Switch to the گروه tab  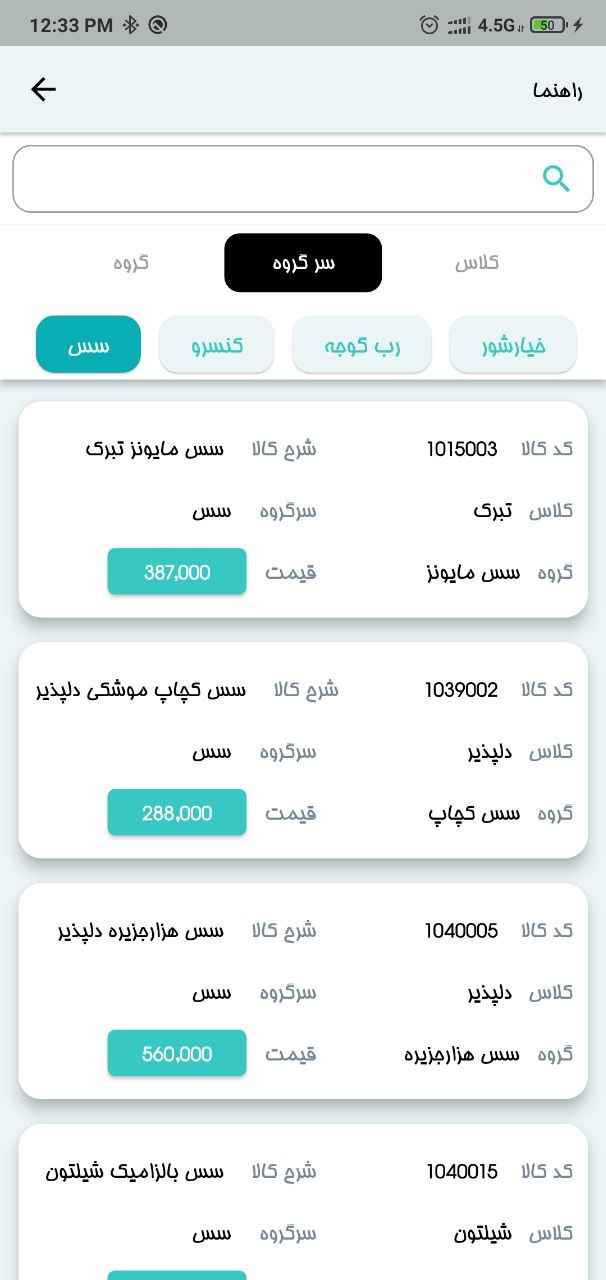click(x=131, y=263)
